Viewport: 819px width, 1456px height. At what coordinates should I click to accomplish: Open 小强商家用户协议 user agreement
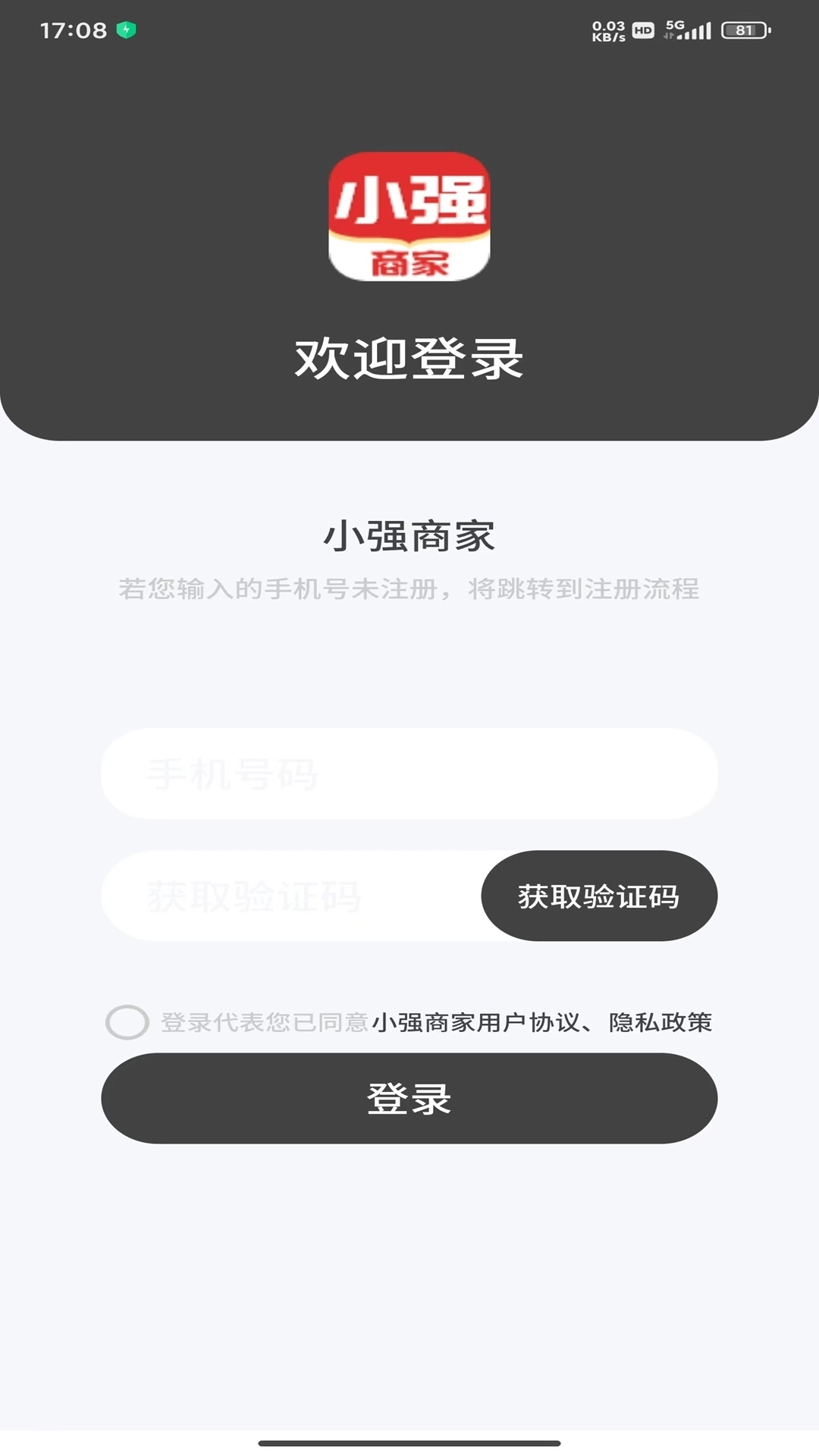click(x=476, y=1023)
